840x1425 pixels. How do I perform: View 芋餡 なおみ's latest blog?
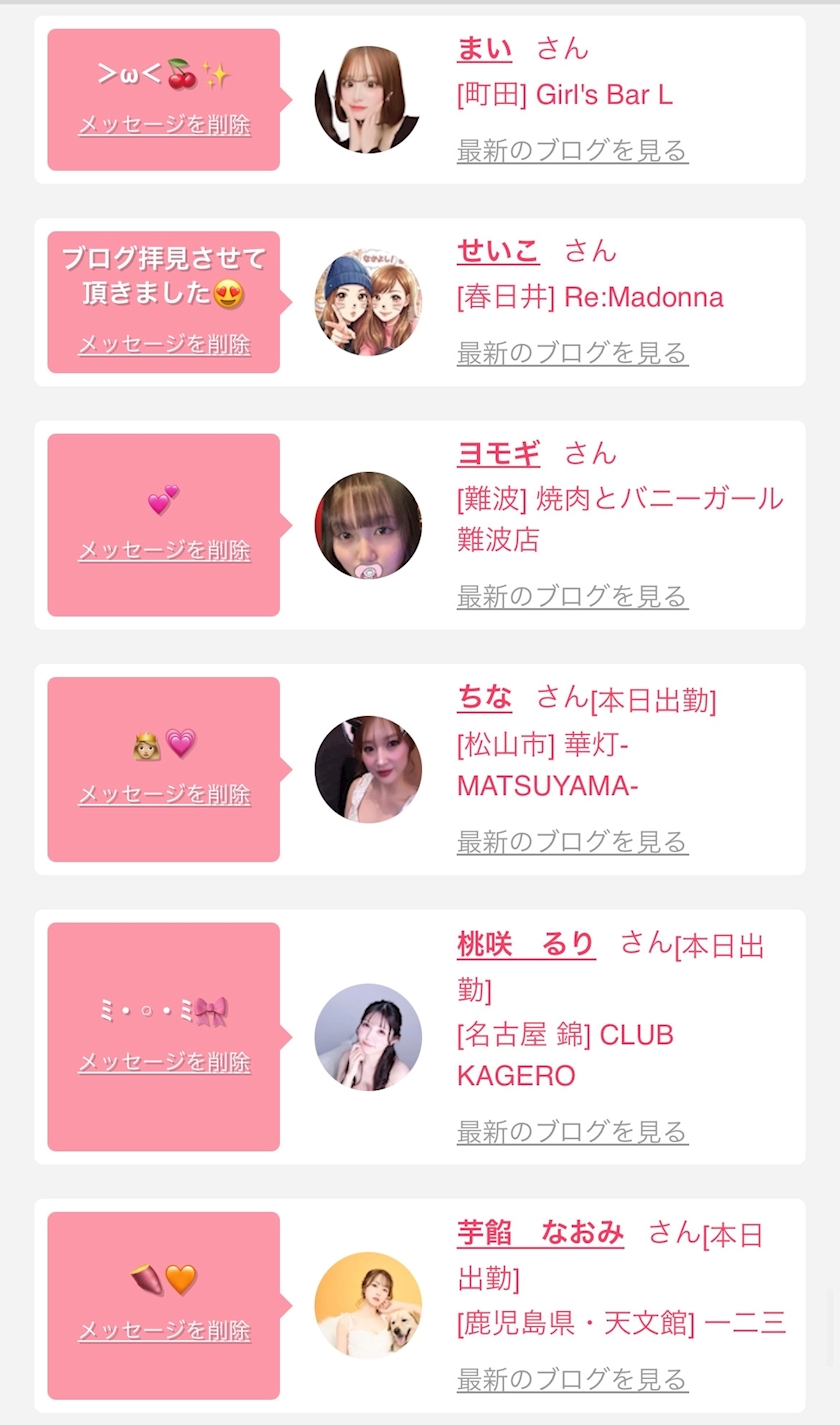pos(572,1380)
